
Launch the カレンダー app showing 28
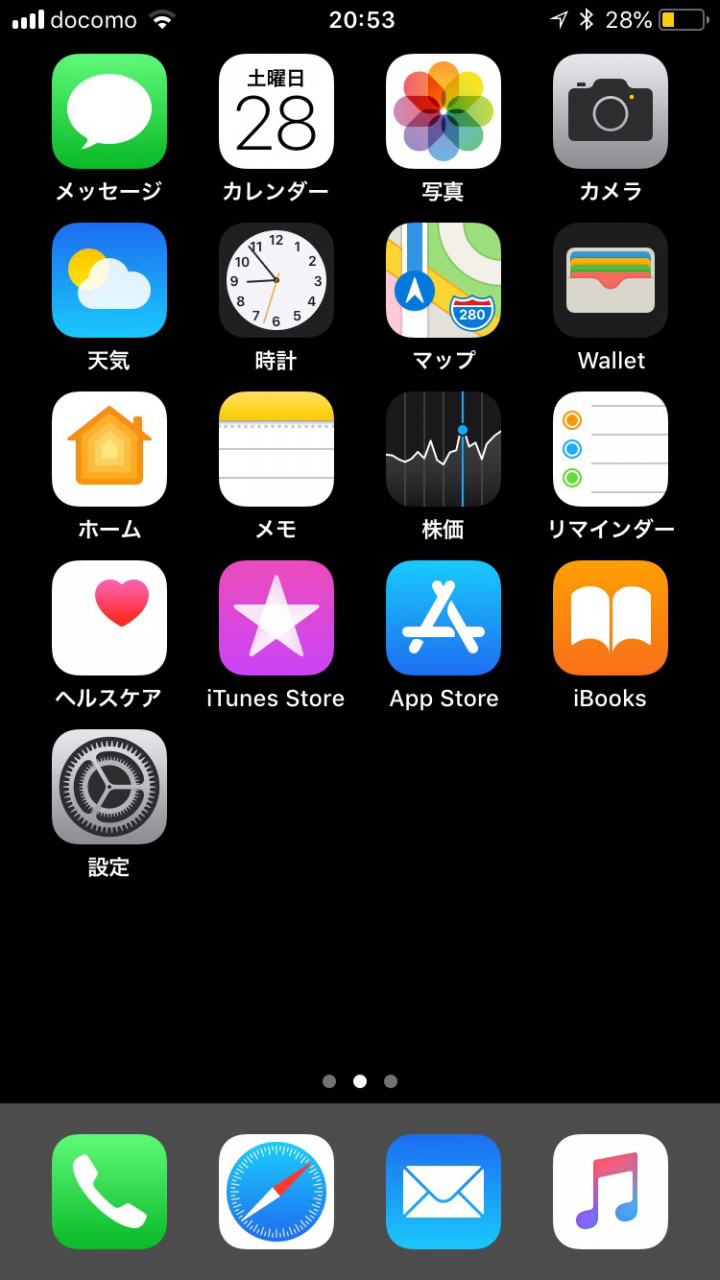point(276,112)
